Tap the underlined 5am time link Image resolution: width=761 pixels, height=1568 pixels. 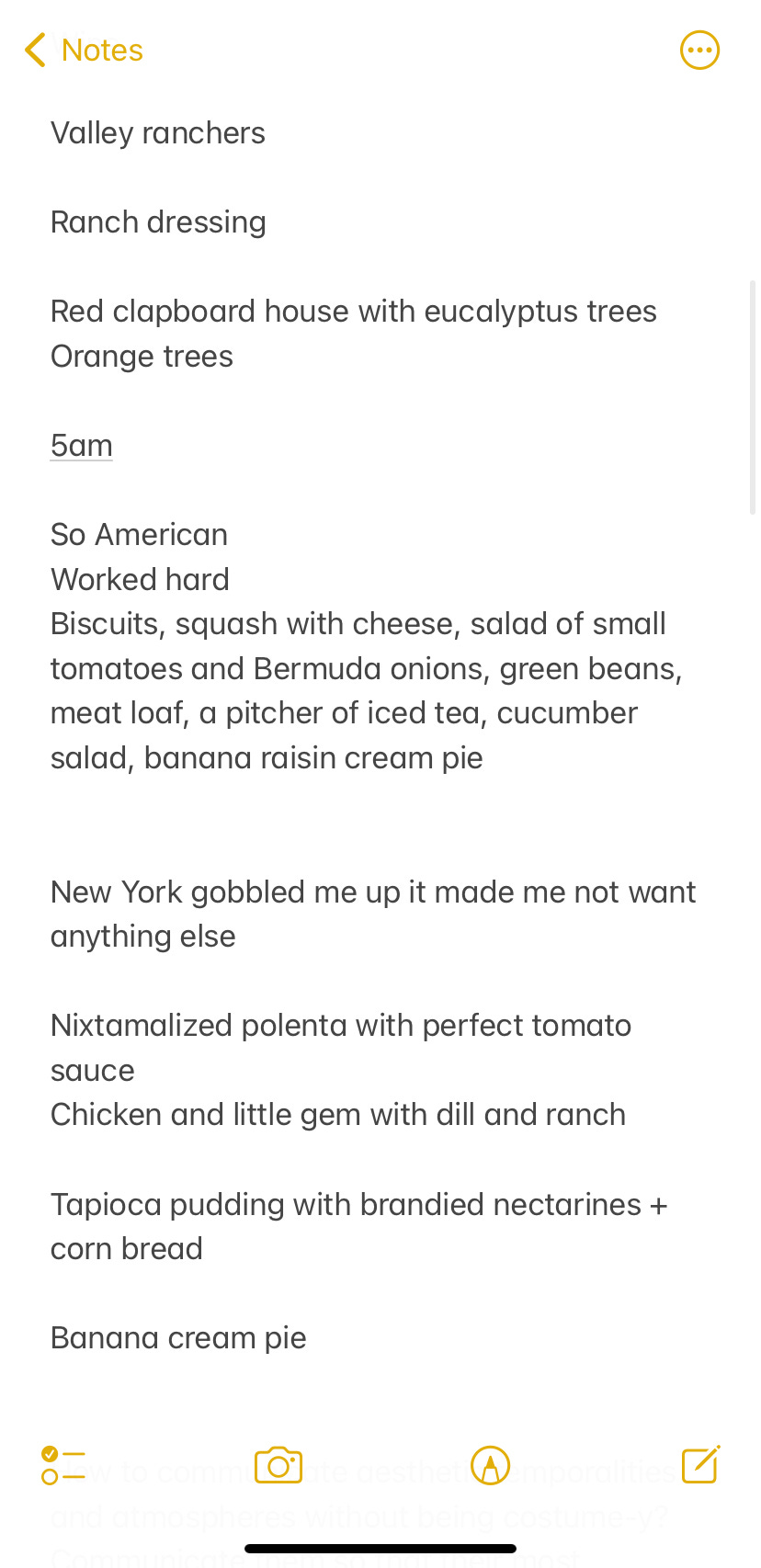pyautogui.click(x=82, y=446)
